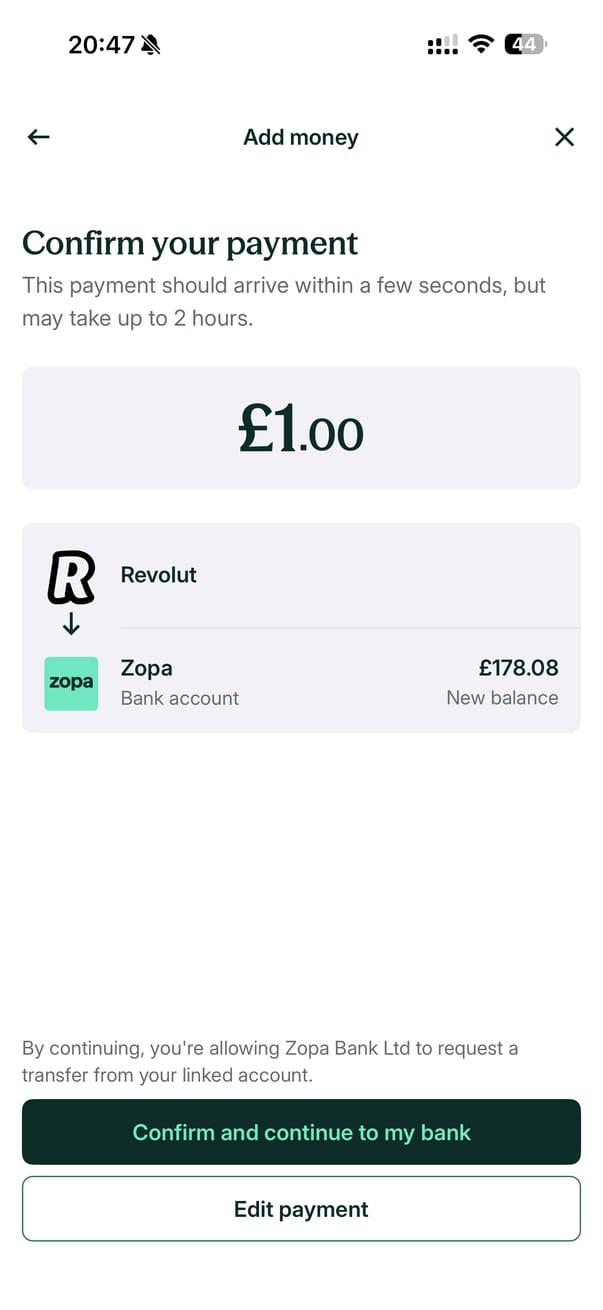Go back with the arrow icon
Image resolution: width=603 pixels, height=1310 pixels.
[38, 137]
